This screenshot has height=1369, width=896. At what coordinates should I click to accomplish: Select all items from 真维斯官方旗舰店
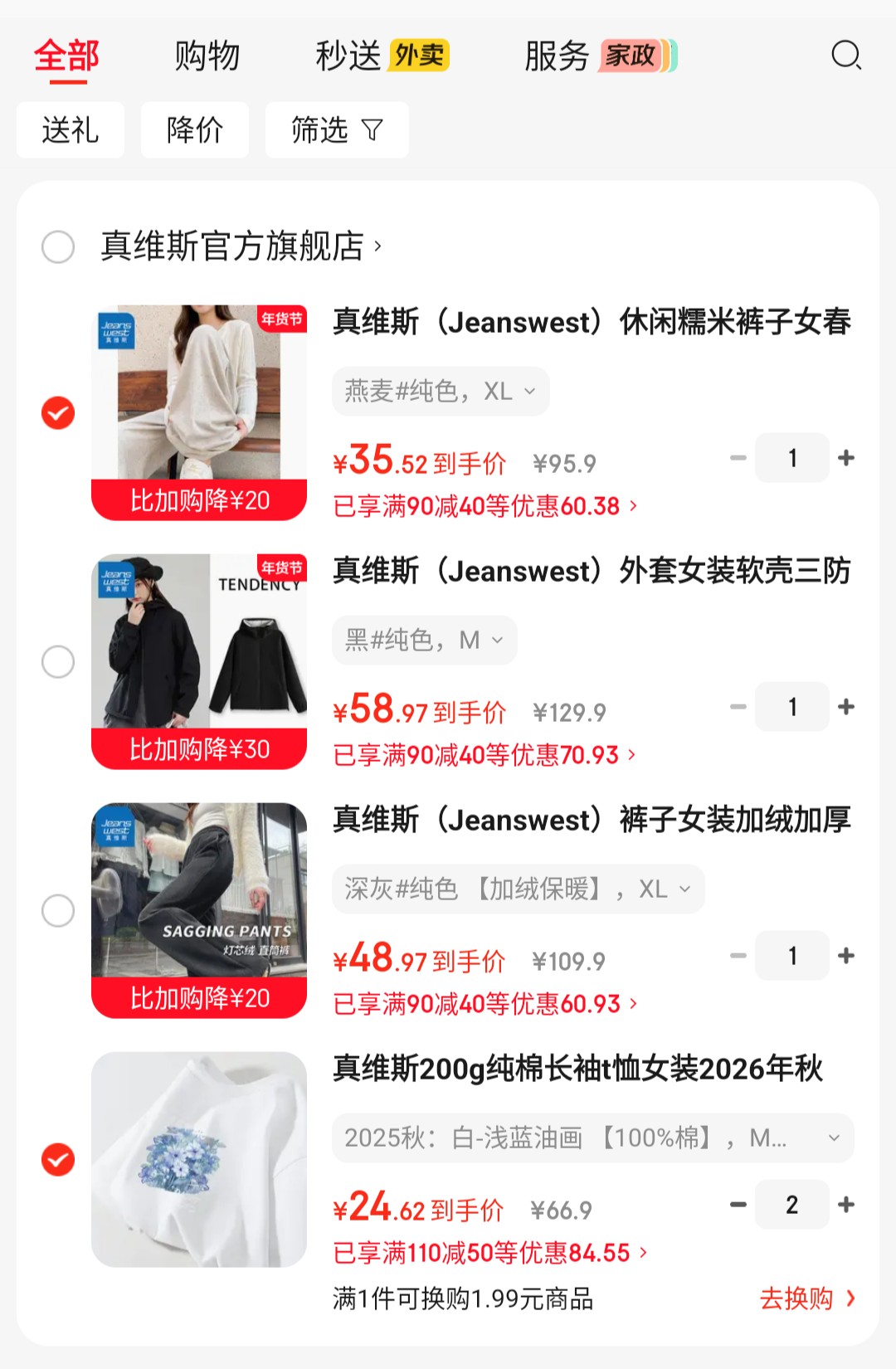click(x=58, y=246)
